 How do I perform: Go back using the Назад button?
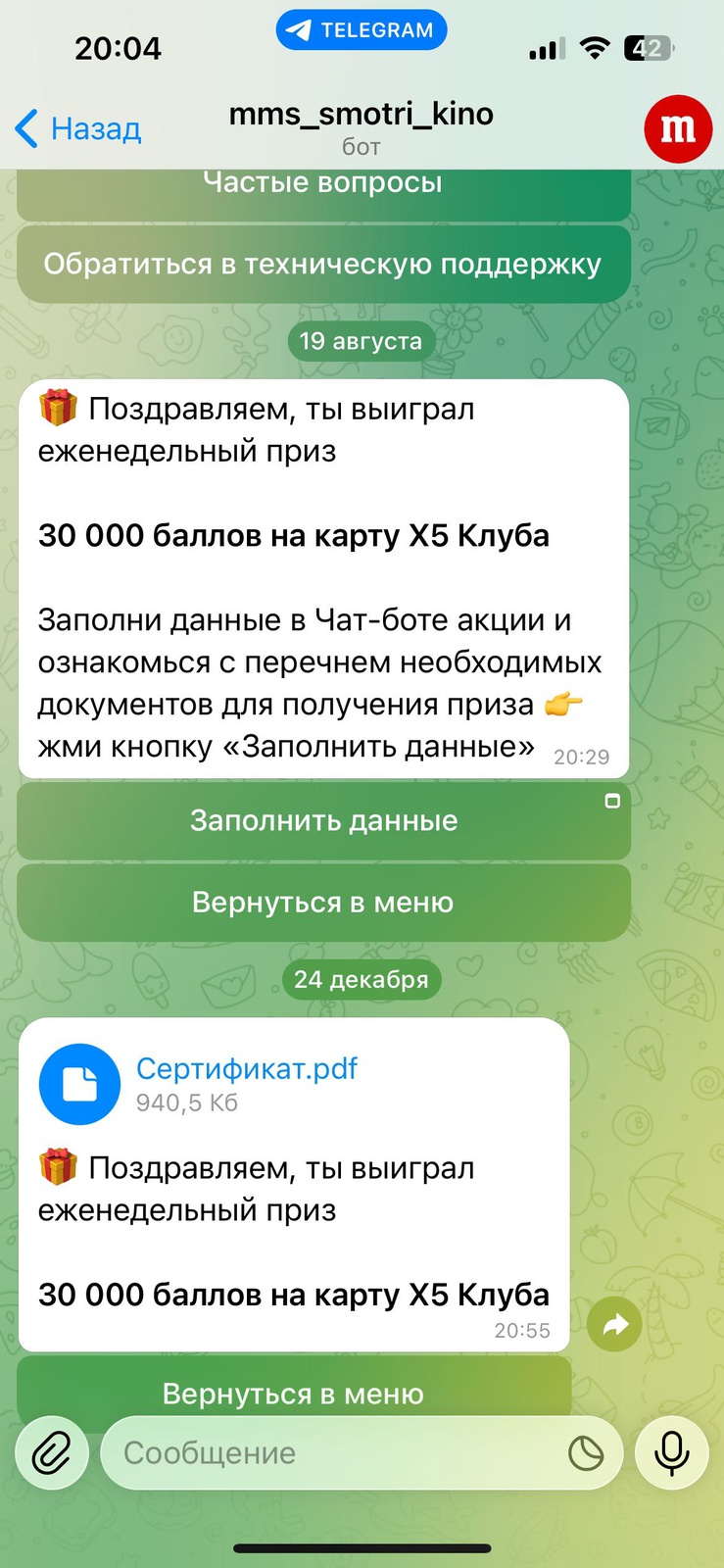[79, 128]
